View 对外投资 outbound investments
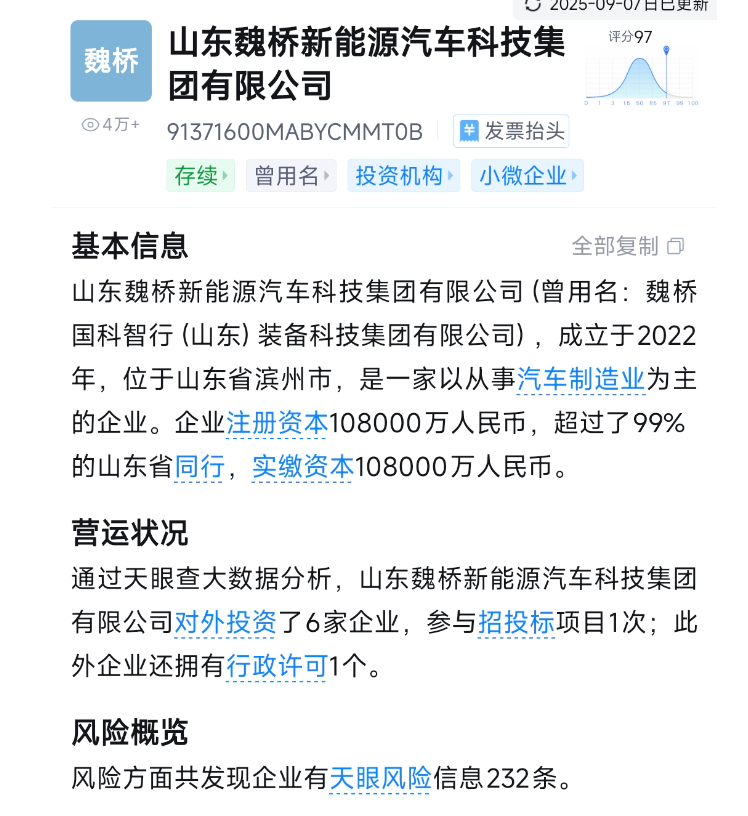The height and width of the screenshot is (816, 748). [225, 622]
